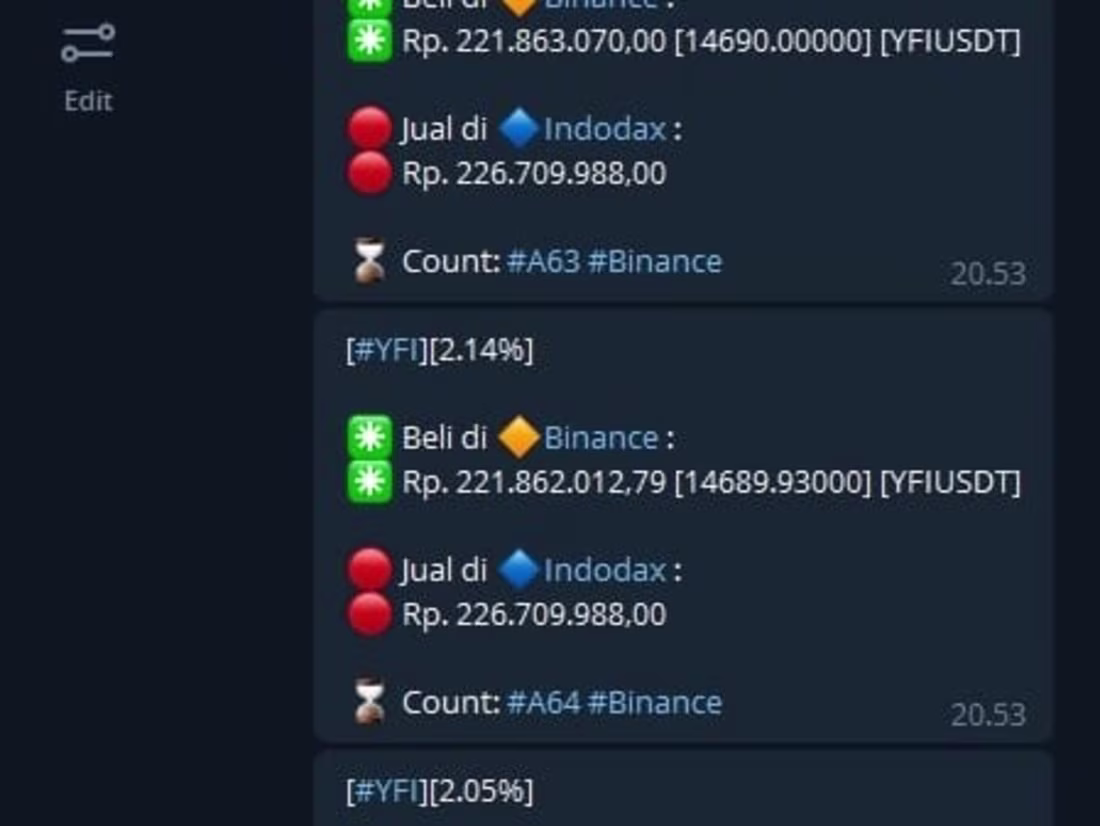Open the Indodax link in the A64 message
The width and height of the screenshot is (1100, 826).
[604, 570]
